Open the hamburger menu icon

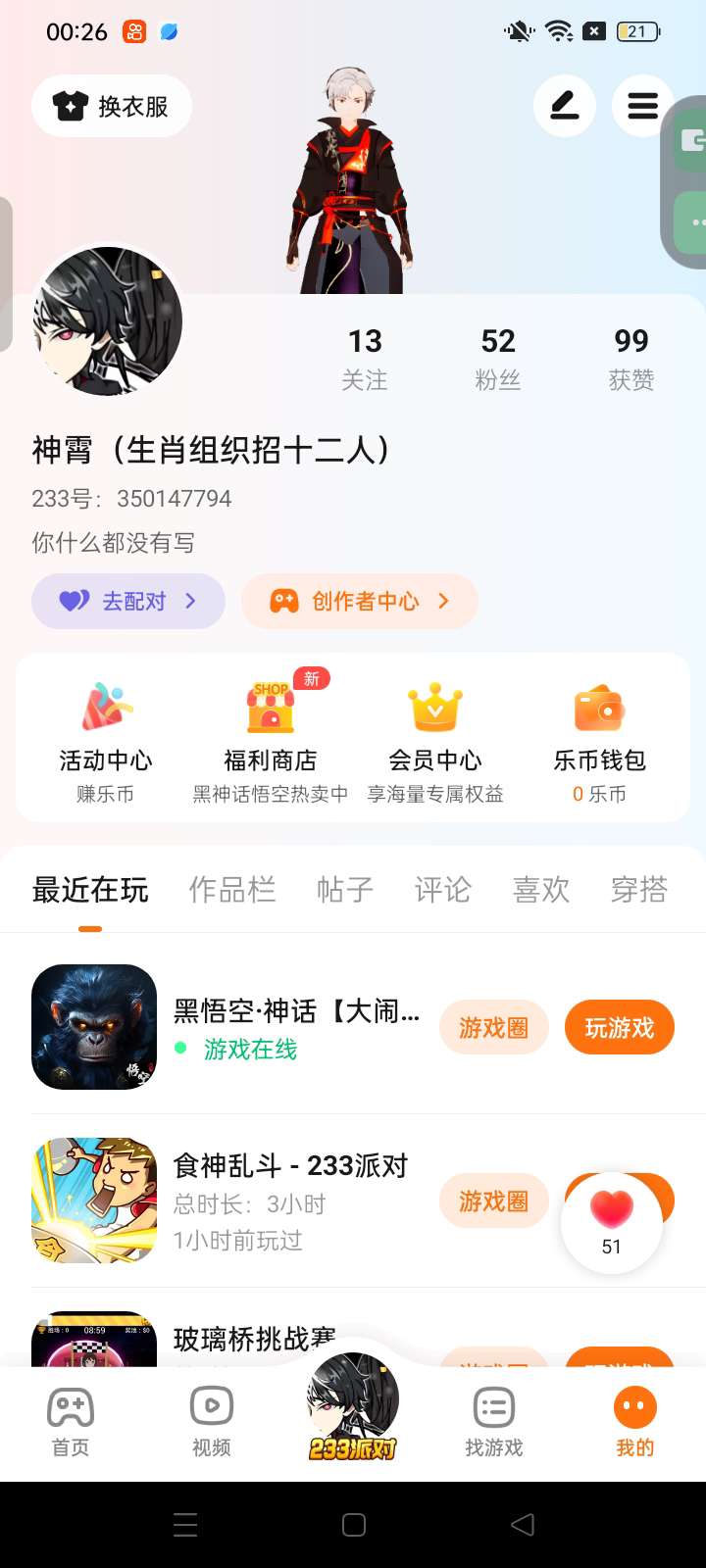[x=642, y=106]
